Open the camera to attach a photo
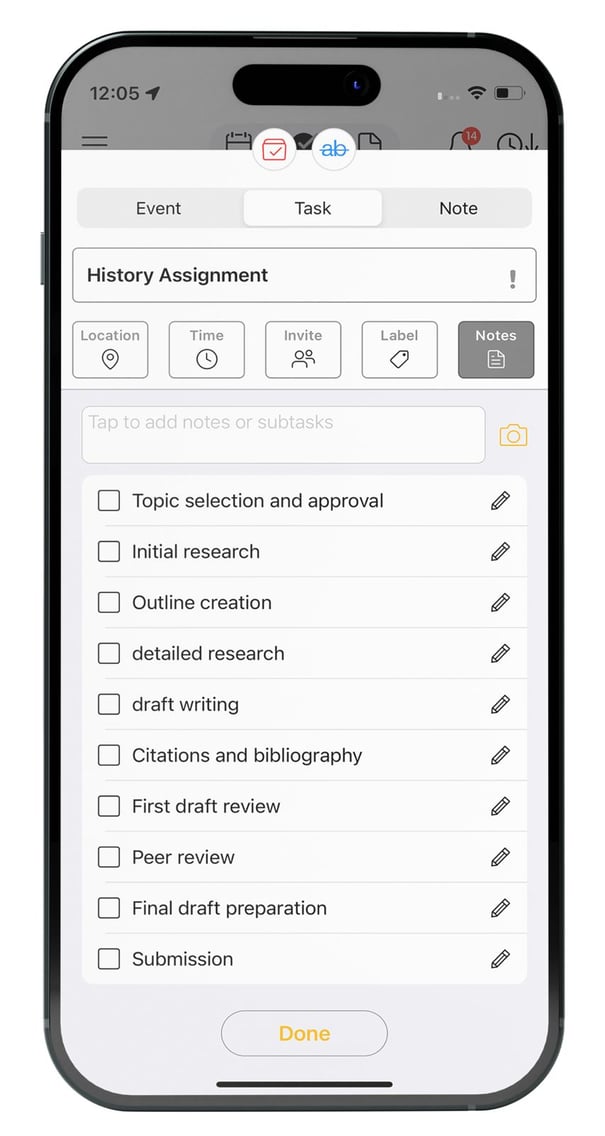605x1136 pixels. pos(513,435)
